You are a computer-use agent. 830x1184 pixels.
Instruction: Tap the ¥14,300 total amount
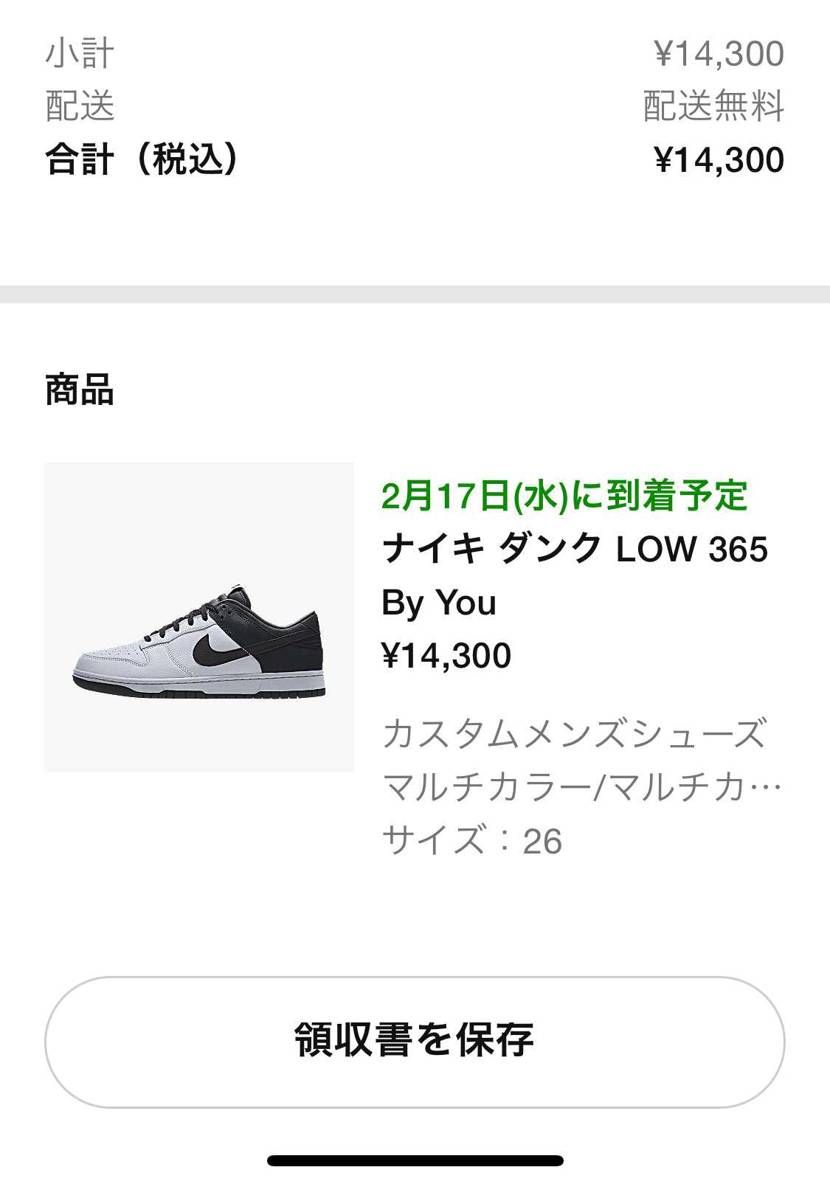point(718,160)
